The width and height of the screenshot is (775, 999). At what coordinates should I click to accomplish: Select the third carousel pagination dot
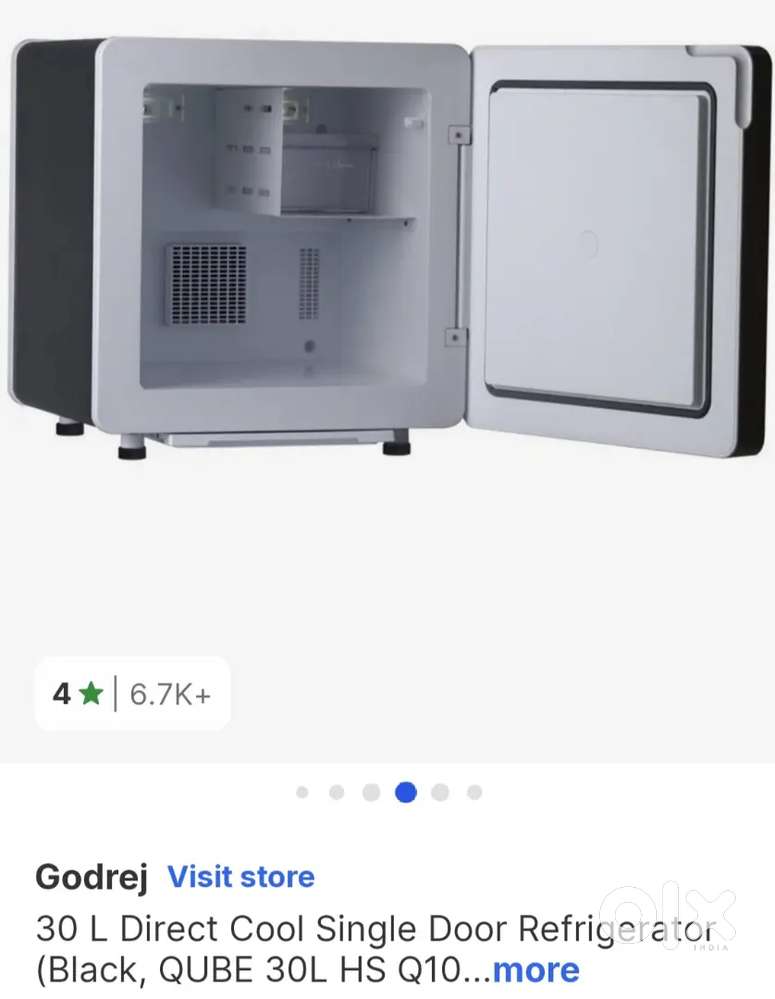pos(370,791)
